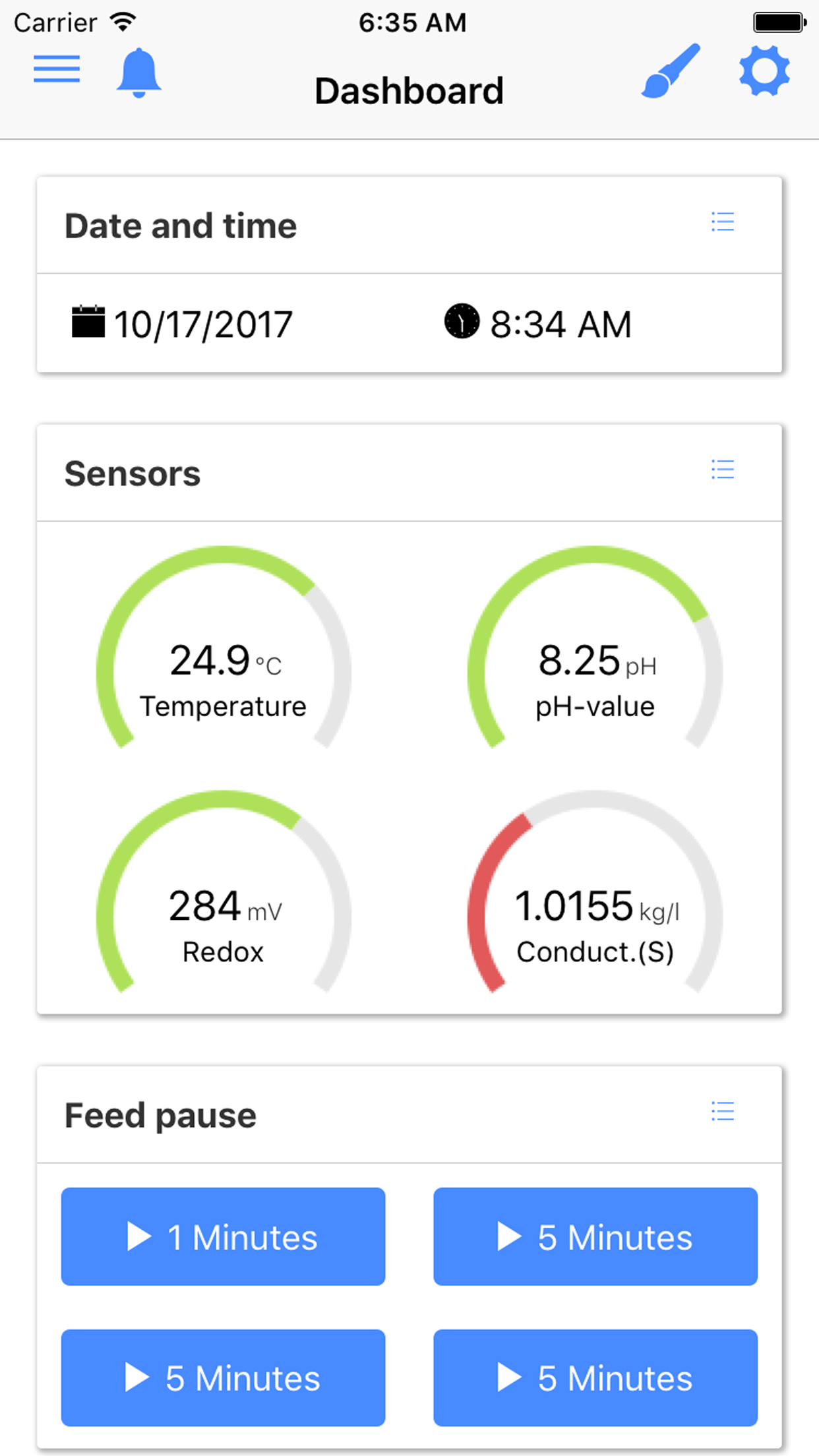Image resolution: width=819 pixels, height=1456 pixels.
Task: Open the settings gear
Action: [764, 71]
